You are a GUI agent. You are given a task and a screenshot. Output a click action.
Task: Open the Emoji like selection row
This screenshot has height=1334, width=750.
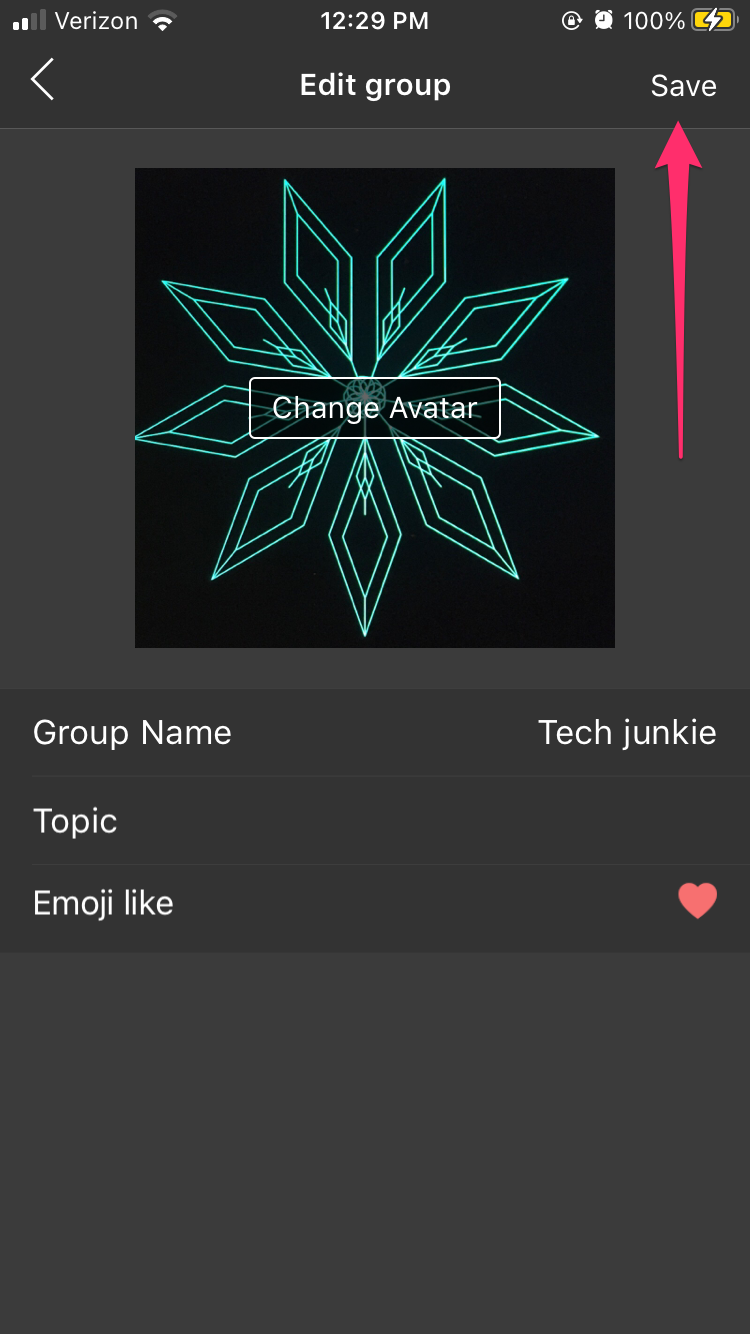pyautogui.click(x=375, y=902)
